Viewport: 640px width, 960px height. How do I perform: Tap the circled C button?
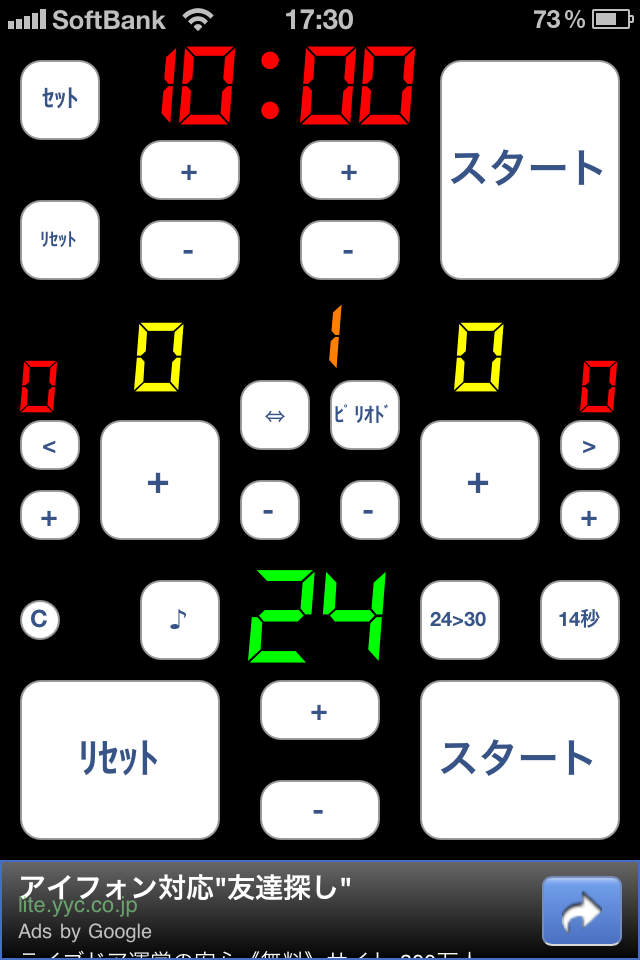[x=40, y=620]
